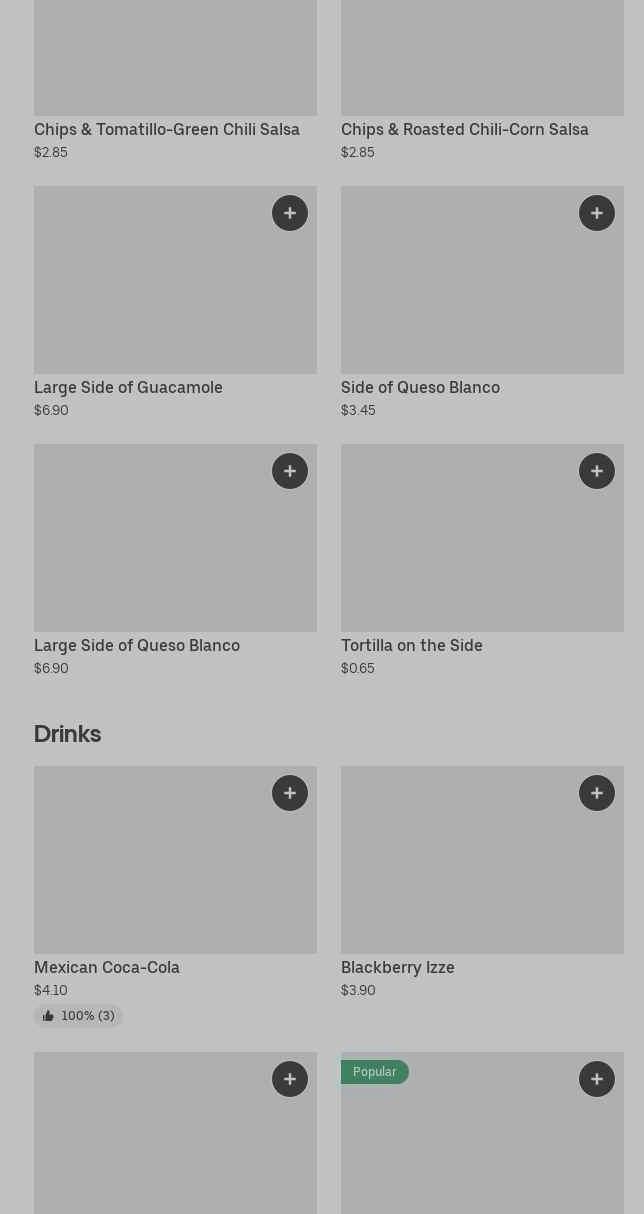Image resolution: width=644 pixels, height=1214 pixels.
Task: Open Chips & Tomatillo-Green Chili Salsa item
Action: 166,130
